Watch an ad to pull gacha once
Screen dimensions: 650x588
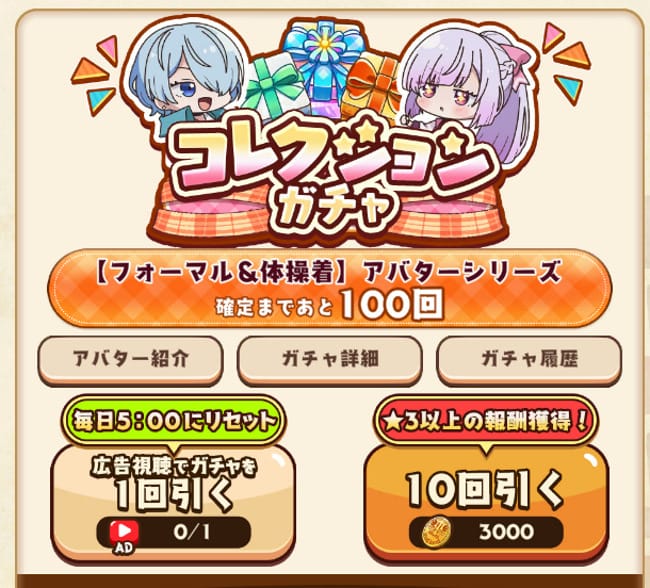tap(174, 495)
